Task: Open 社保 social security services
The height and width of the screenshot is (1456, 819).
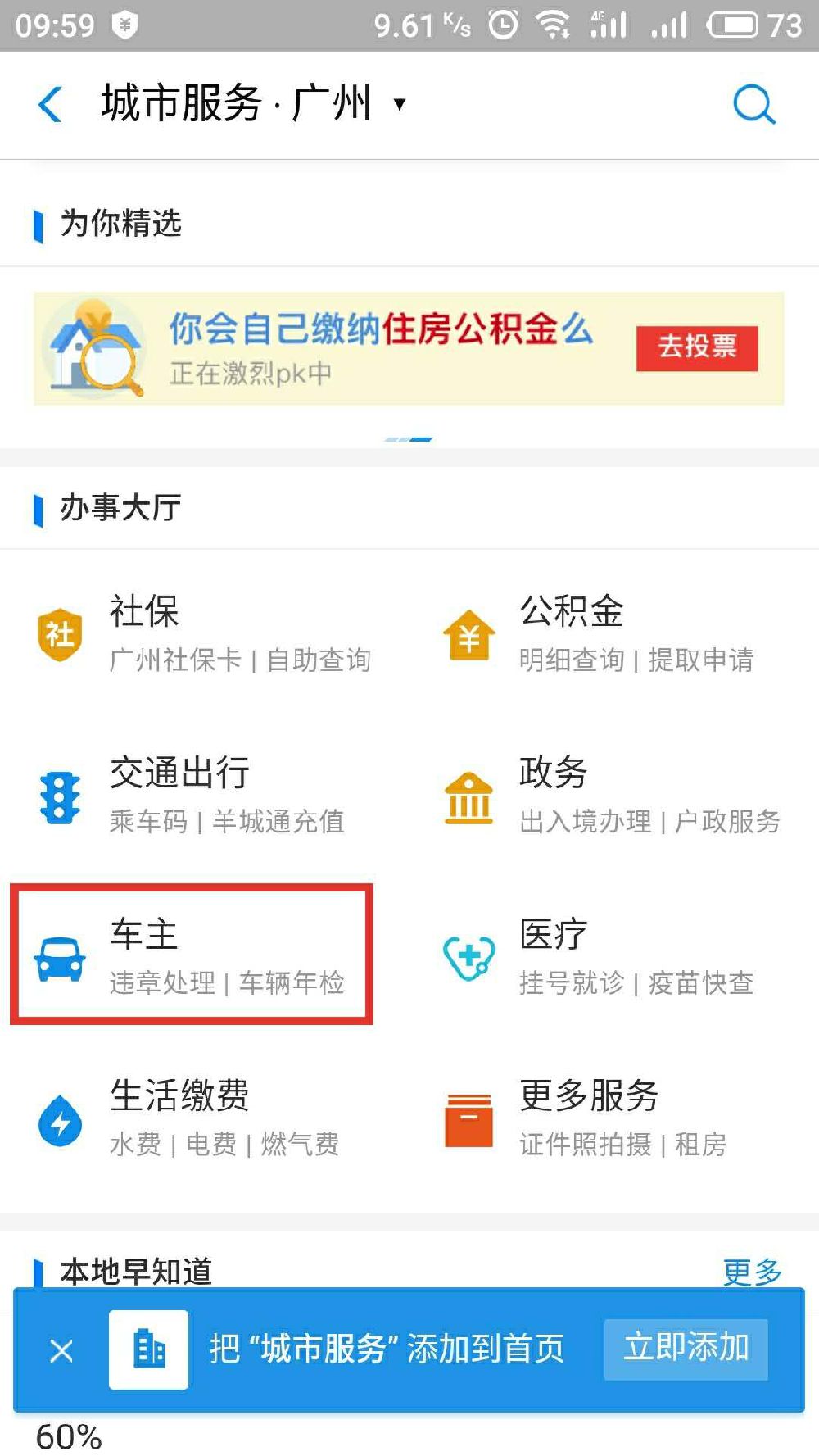Action: (x=205, y=634)
